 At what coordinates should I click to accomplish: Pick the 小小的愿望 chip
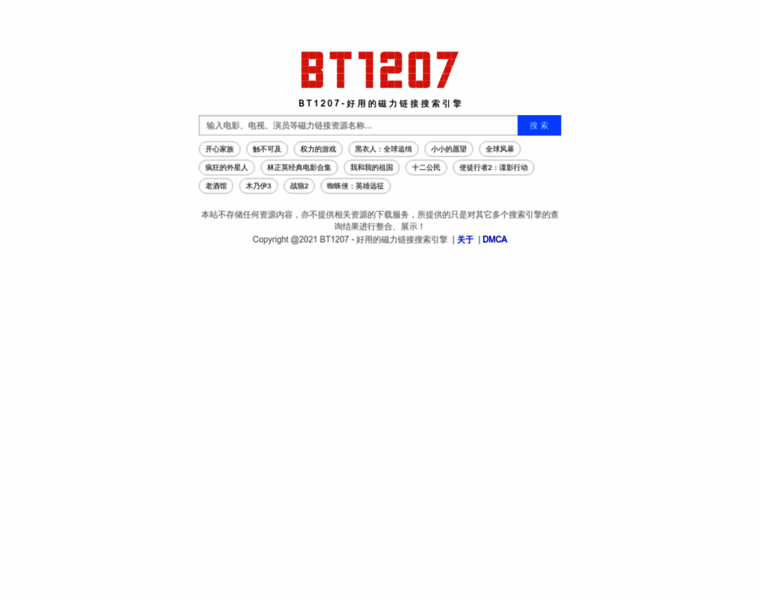[x=449, y=149]
